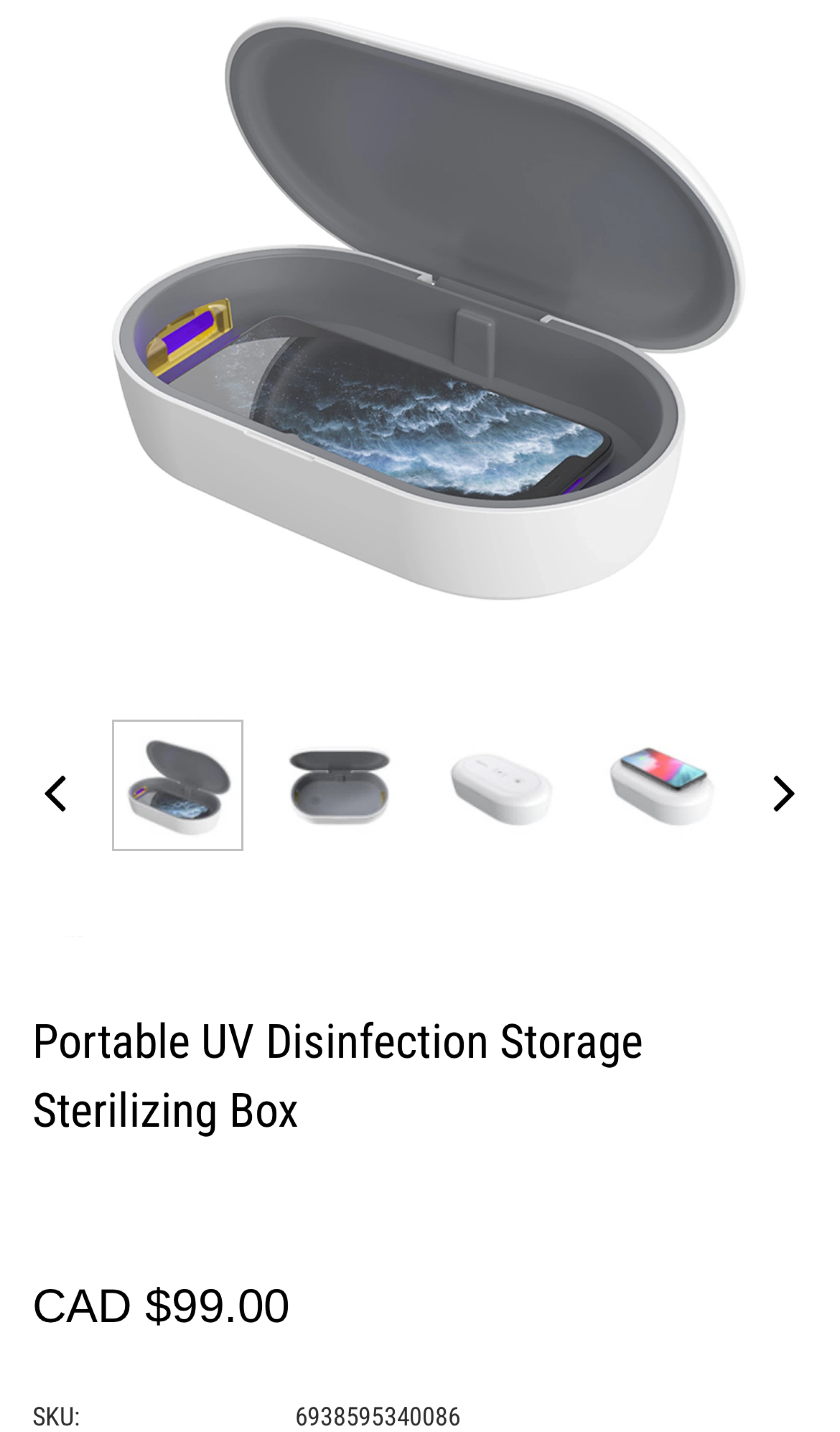Image resolution: width=840 pixels, height=1432 pixels.
Task: Show the next product image
Action: (783, 793)
